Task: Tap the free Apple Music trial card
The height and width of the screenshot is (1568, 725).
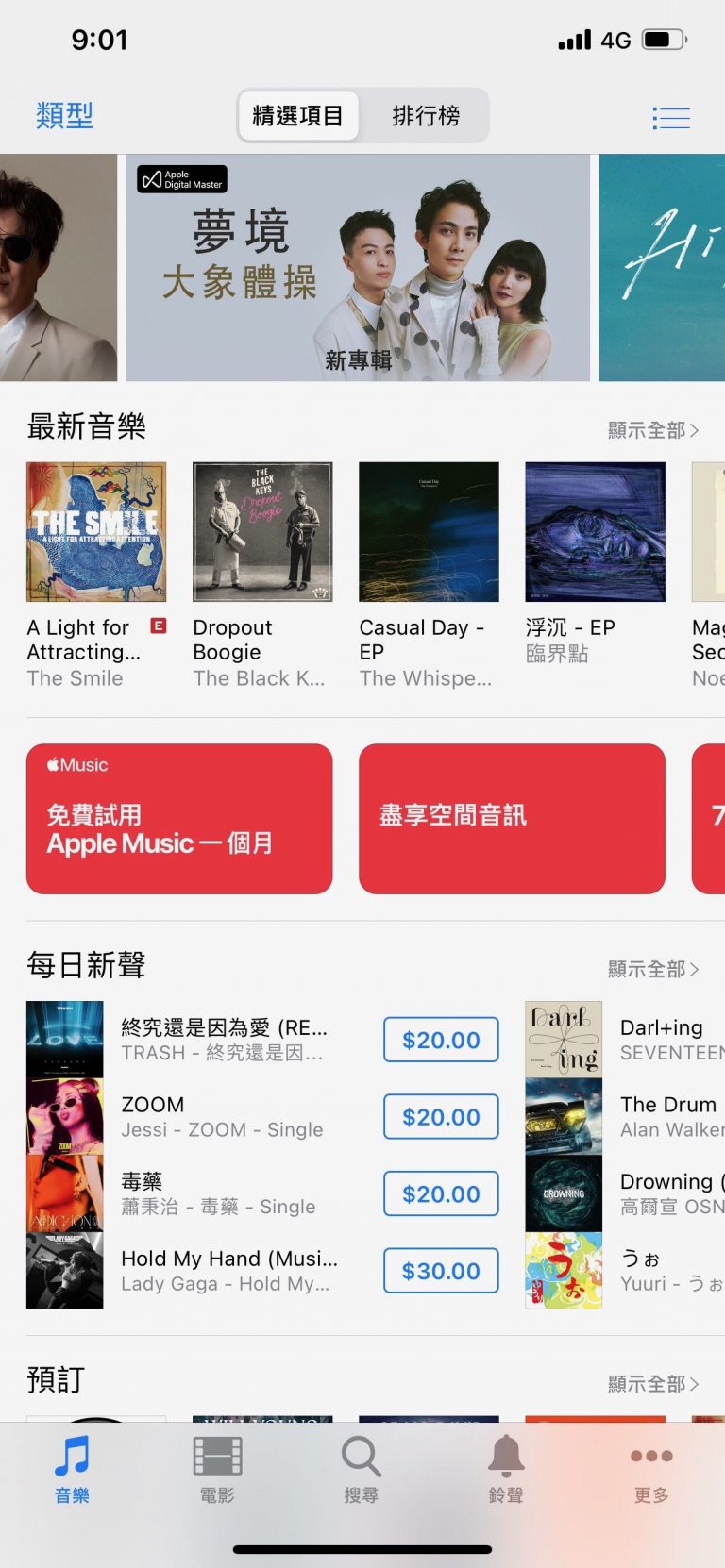Action: [179, 818]
